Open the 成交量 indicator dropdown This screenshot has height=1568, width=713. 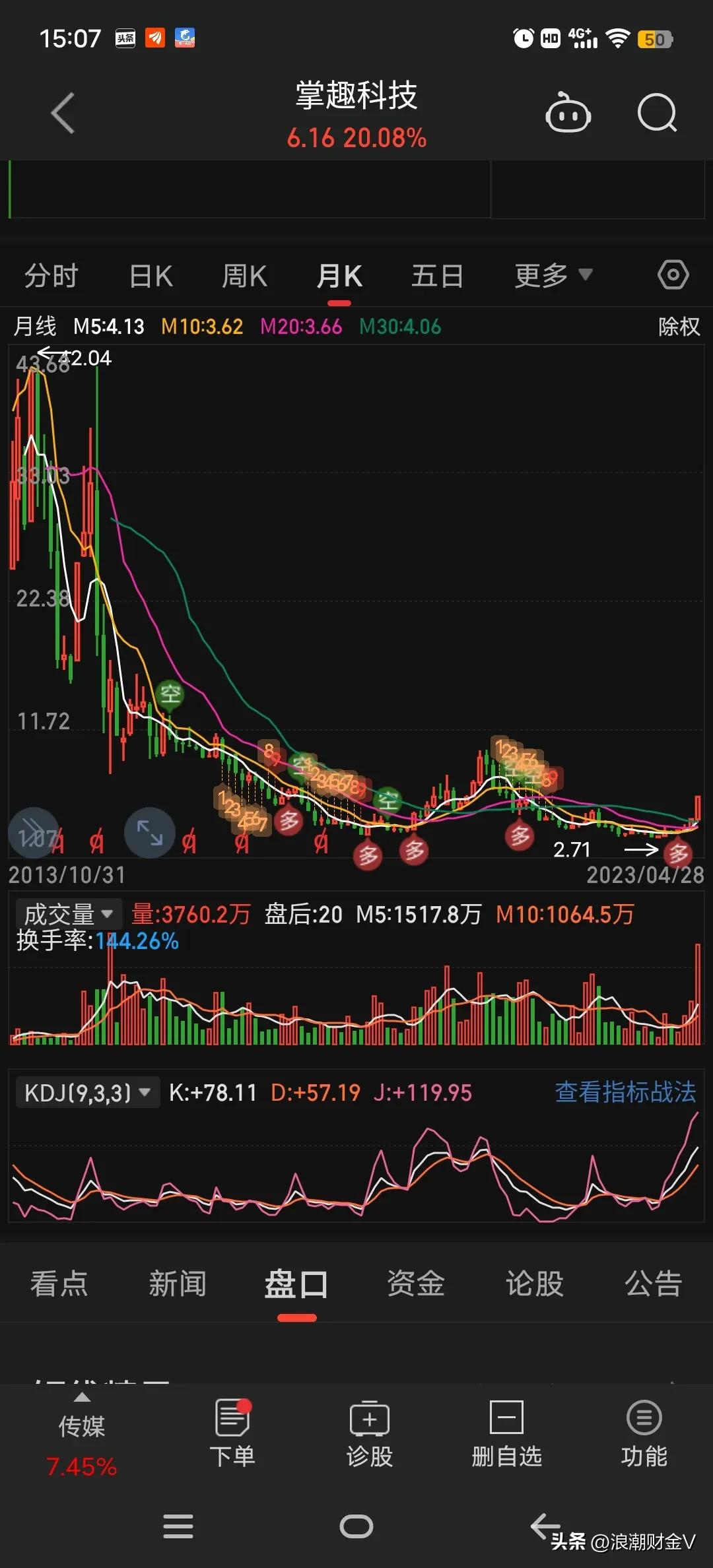pyautogui.click(x=68, y=913)
